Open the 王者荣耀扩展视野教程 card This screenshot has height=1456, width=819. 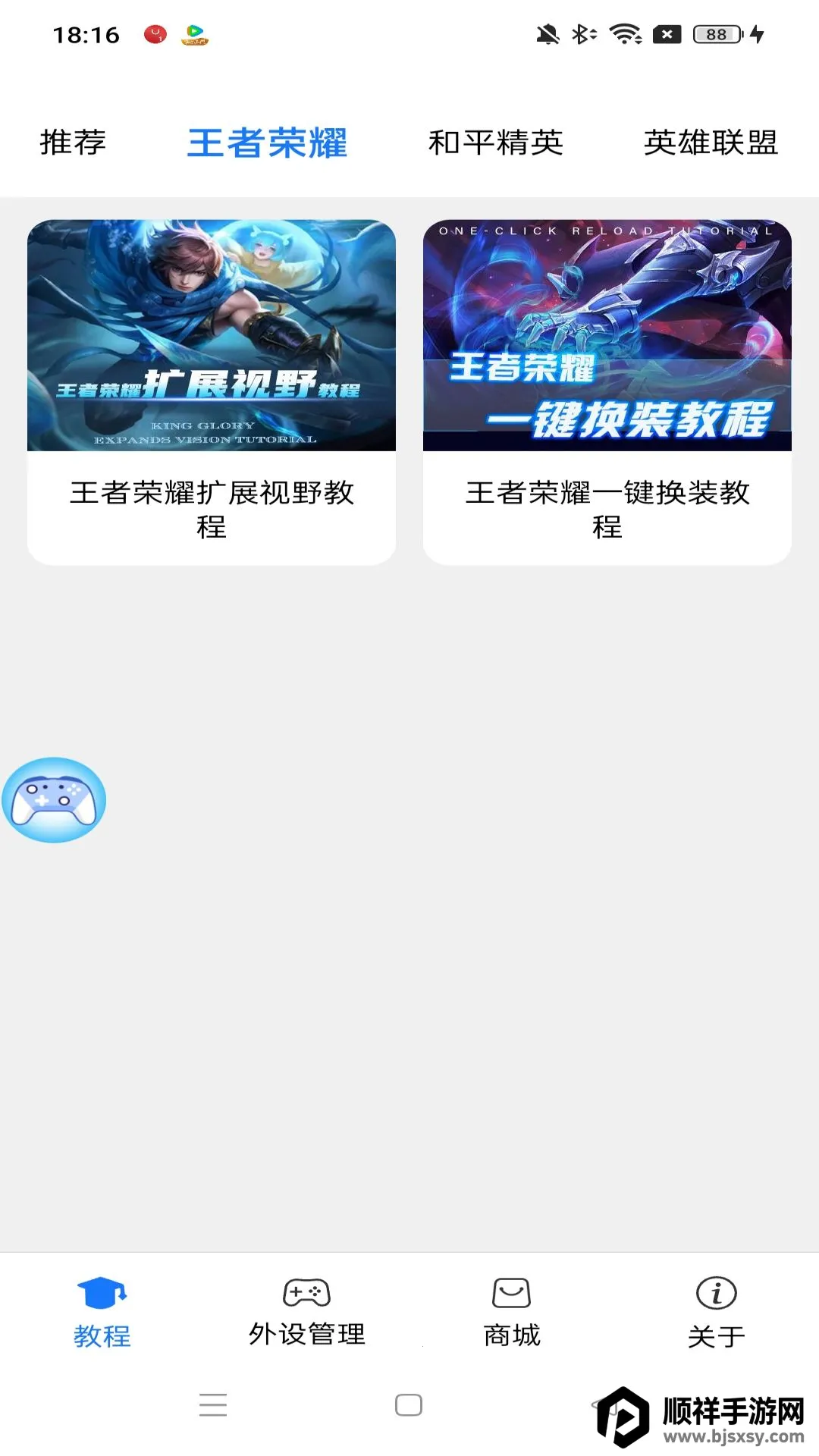212,391
